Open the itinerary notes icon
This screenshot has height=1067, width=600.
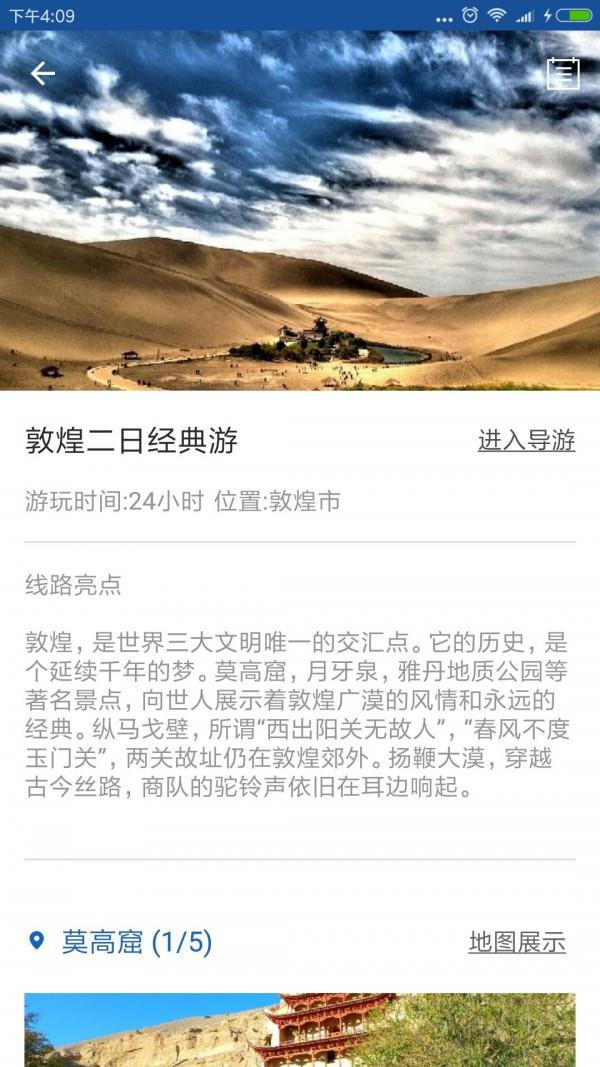(563, 73)
